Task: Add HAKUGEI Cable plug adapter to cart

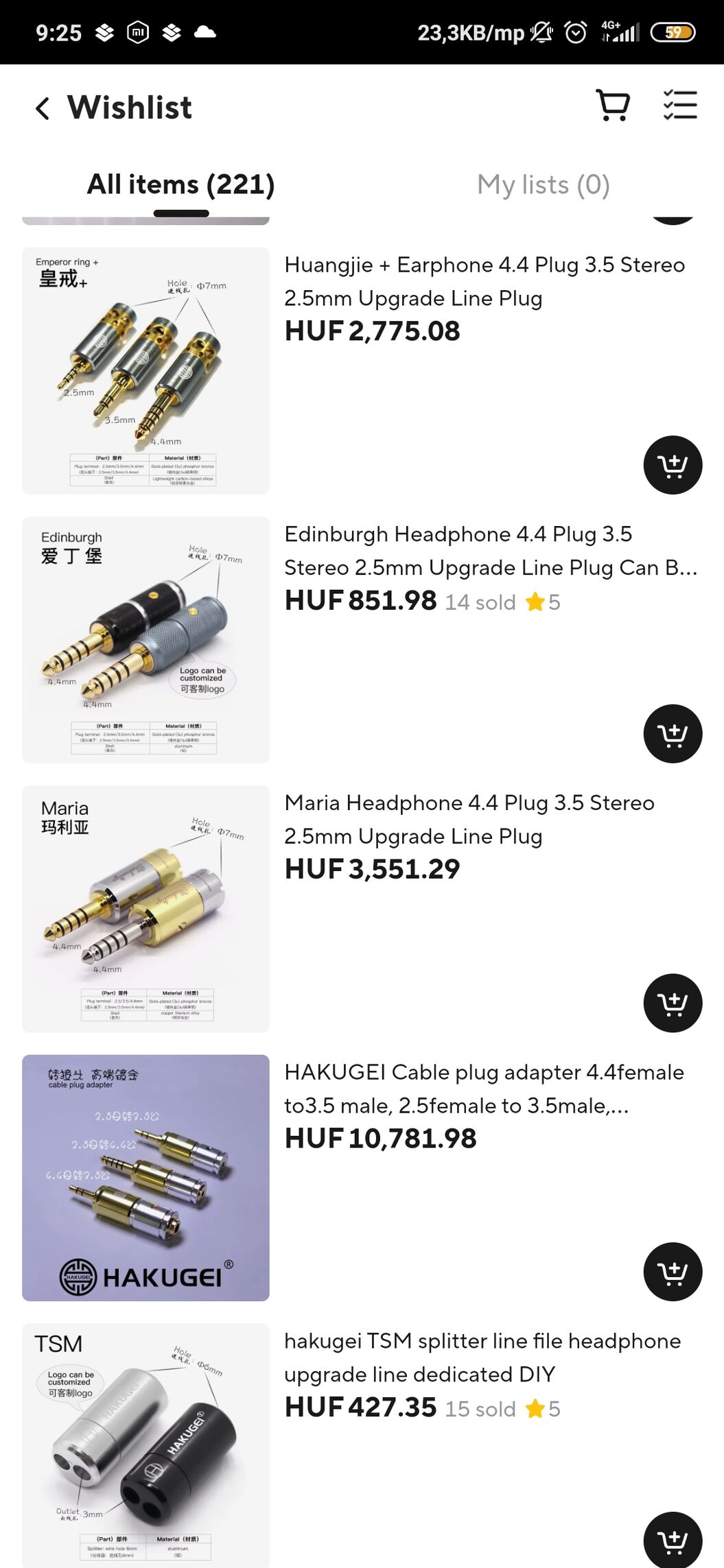Action: click(672, 1272)
